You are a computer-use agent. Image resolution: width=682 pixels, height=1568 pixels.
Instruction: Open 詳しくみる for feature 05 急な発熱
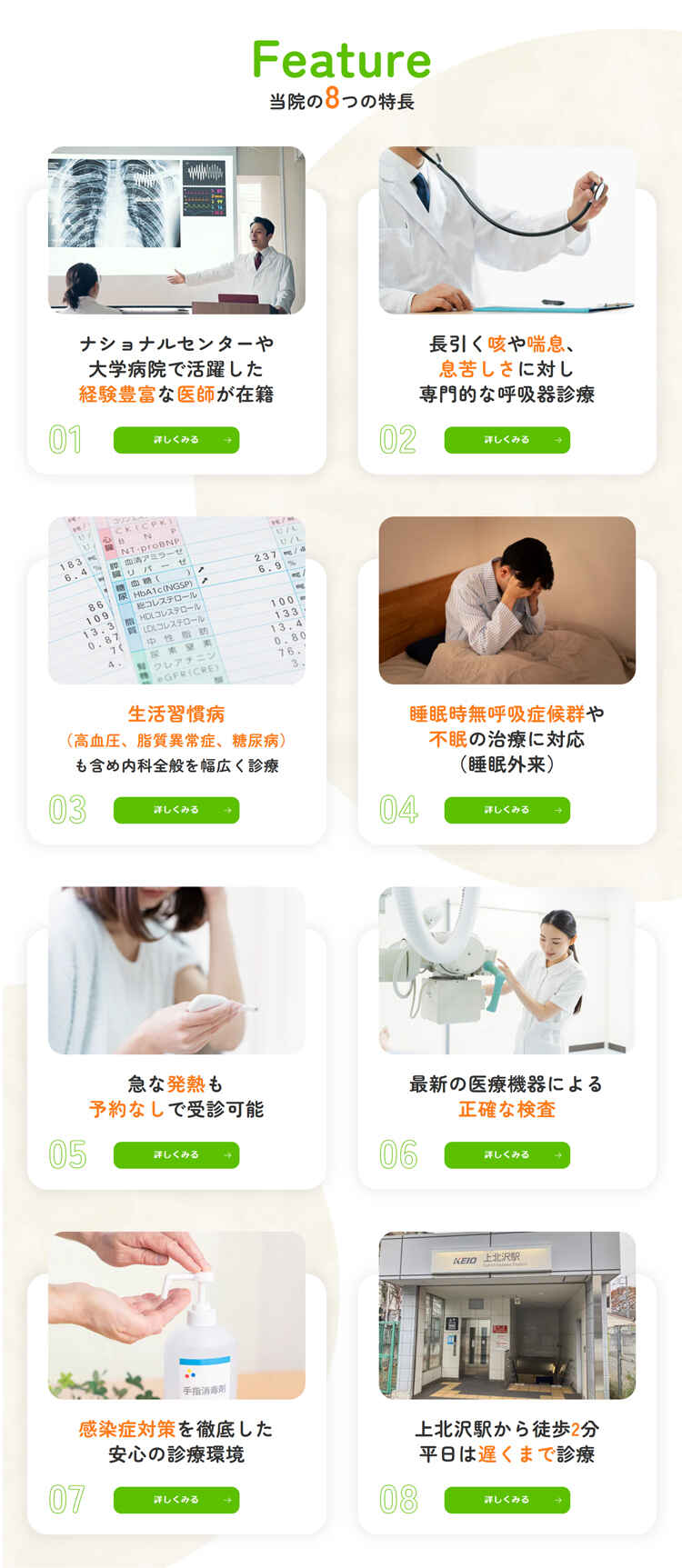176,1154
